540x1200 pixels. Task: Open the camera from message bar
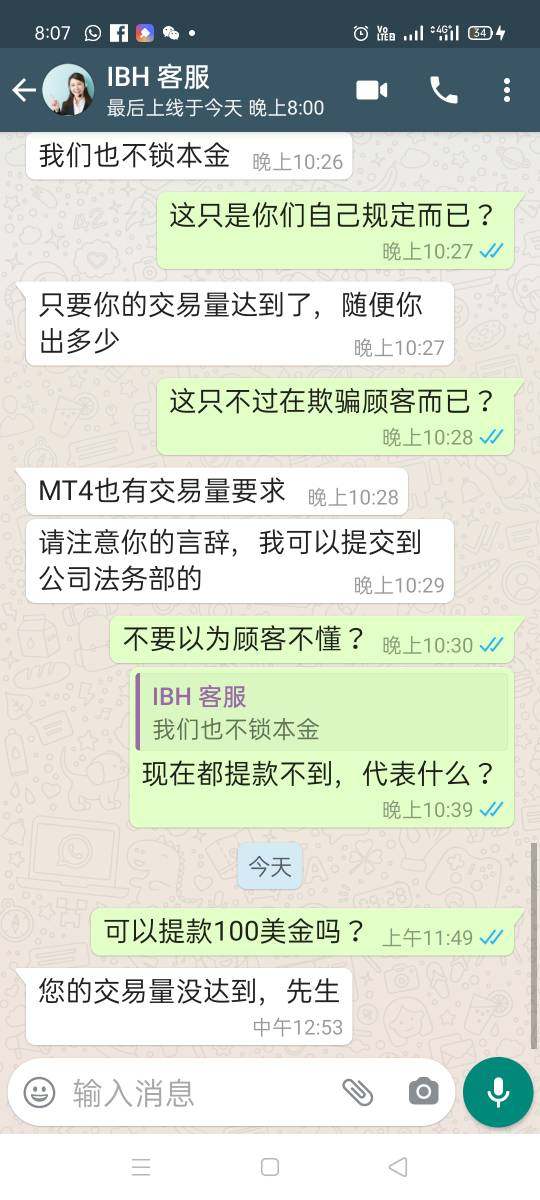click(x=423, y=1092)
